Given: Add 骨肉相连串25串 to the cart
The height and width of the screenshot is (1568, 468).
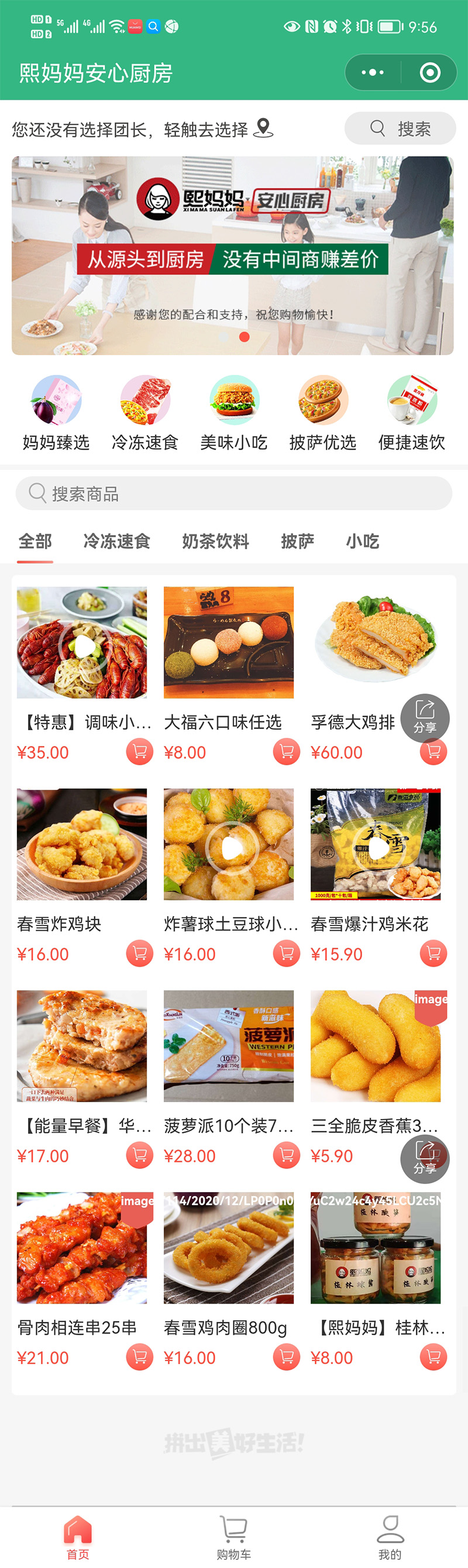Looking at the screenshot, I should [x=140, y=1357].
